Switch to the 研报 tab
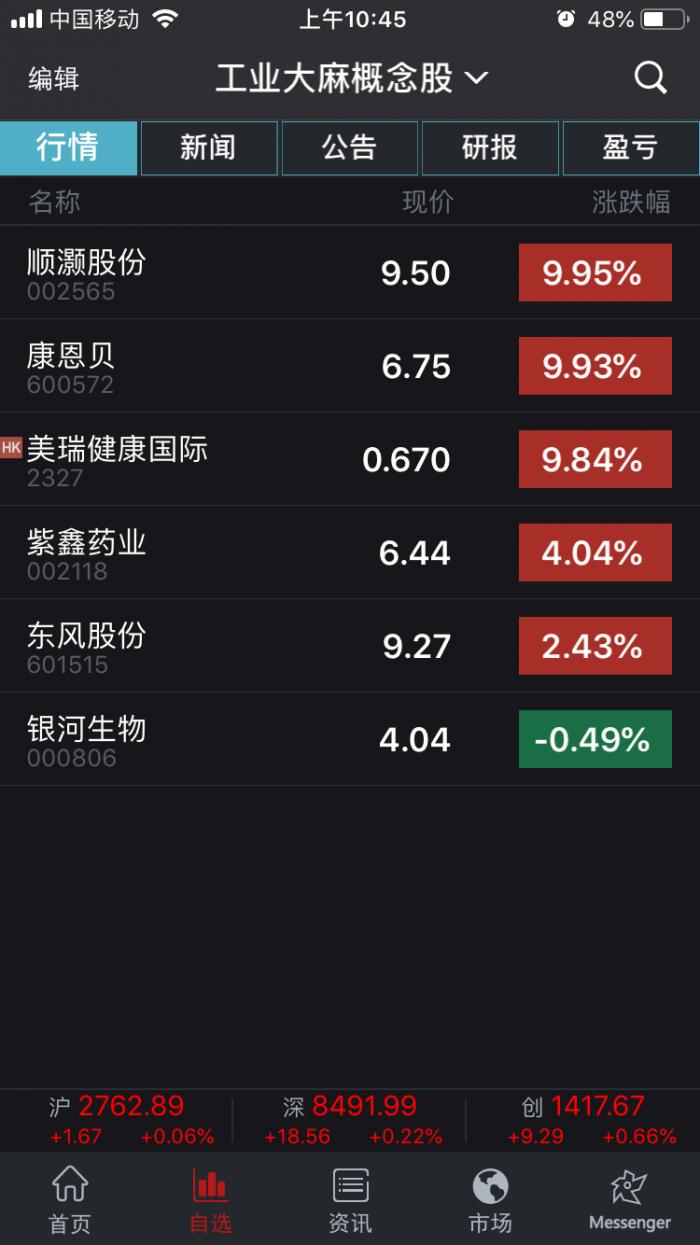The image size is (700, 1245). tap(490, 148)
